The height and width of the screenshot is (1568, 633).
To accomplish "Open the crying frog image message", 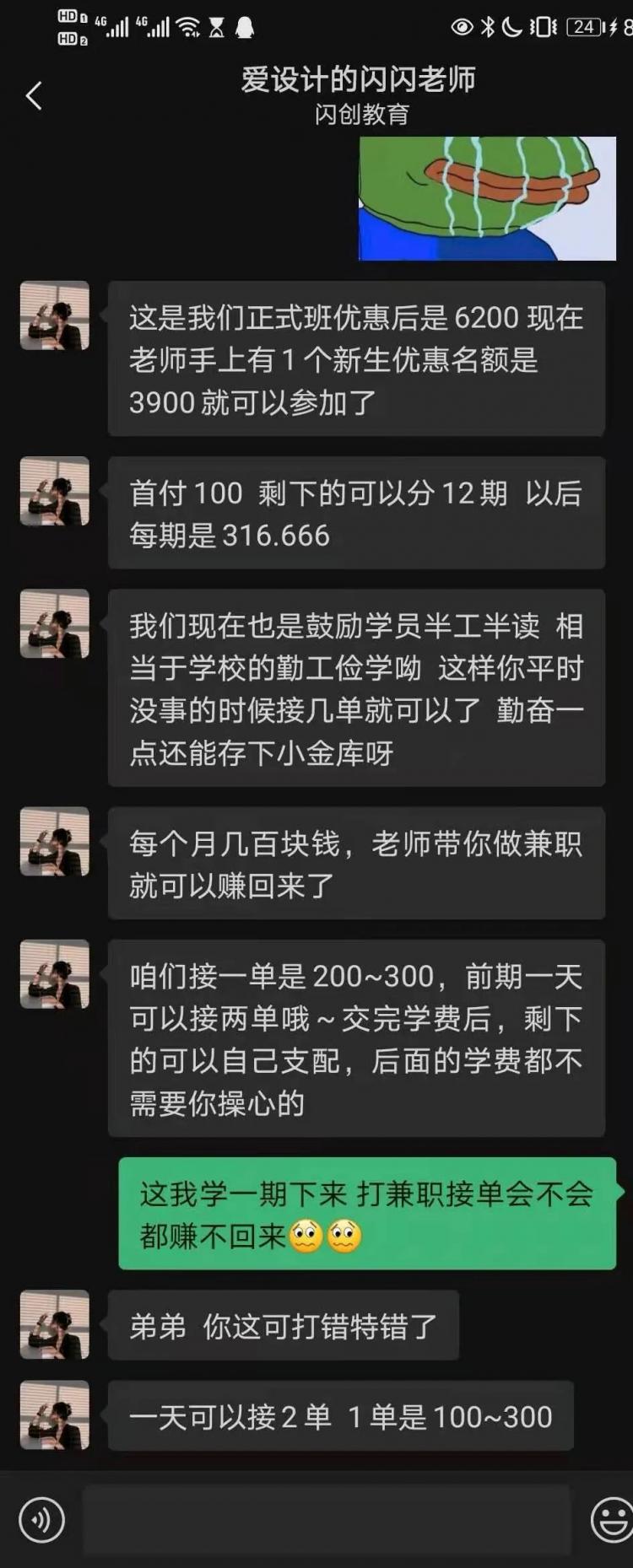I will pyautogui.click(x=487, y=198).
